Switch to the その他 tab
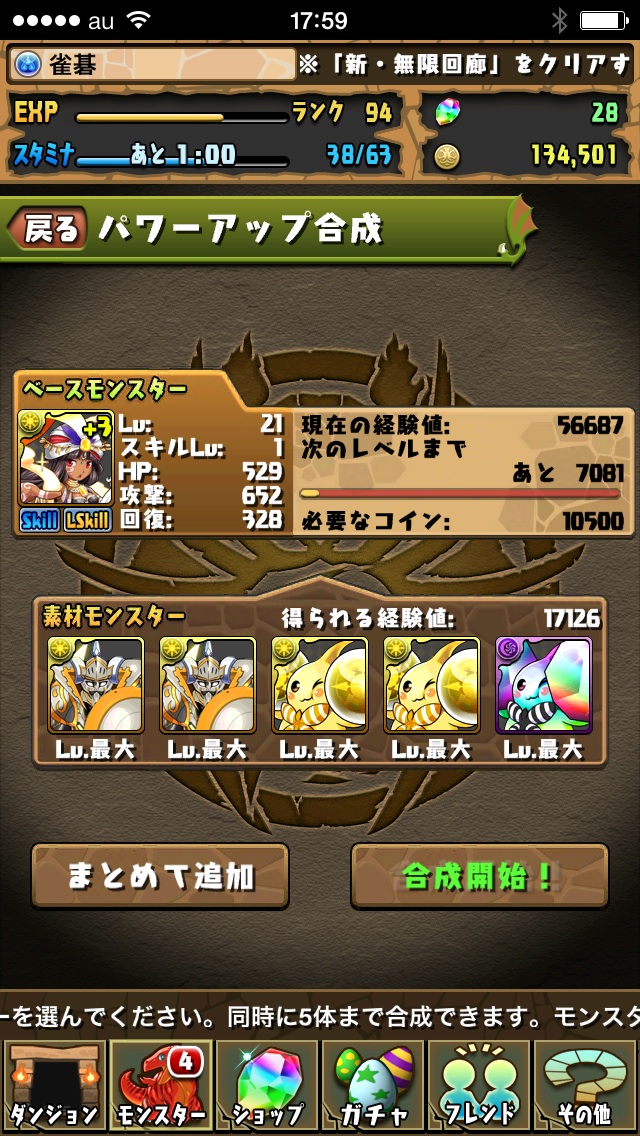 tap(587, 1085)
